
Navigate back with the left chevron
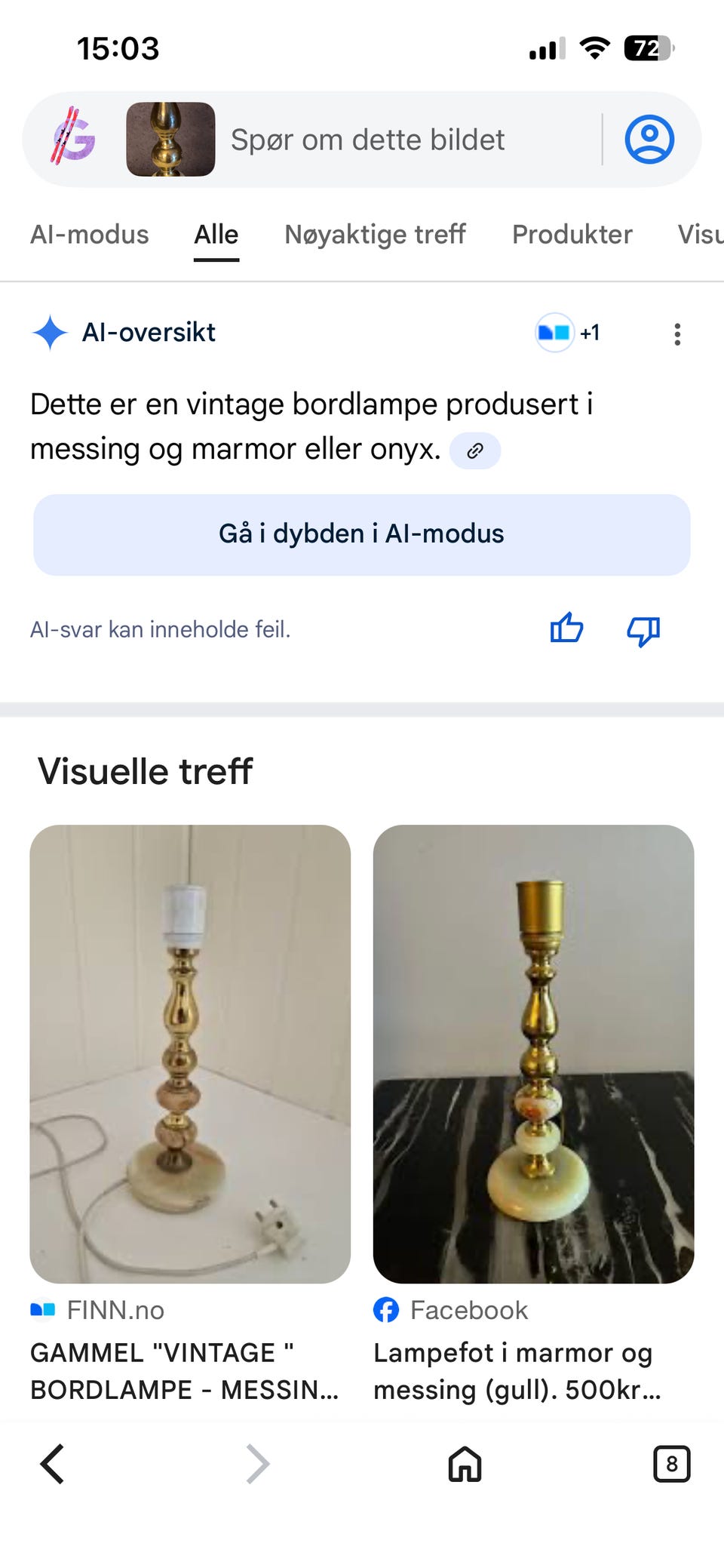tap(51, 1465)
